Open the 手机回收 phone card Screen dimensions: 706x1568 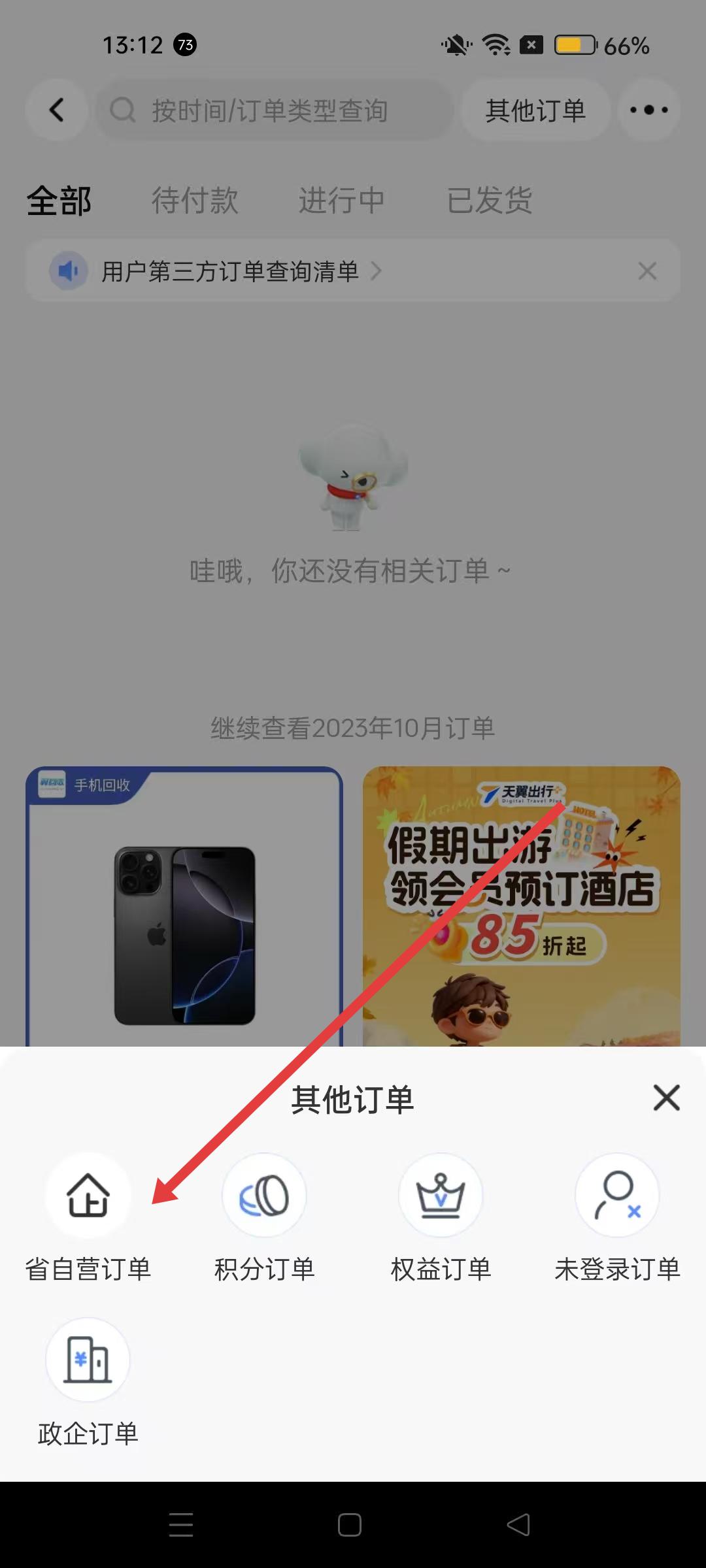(184, 908)
